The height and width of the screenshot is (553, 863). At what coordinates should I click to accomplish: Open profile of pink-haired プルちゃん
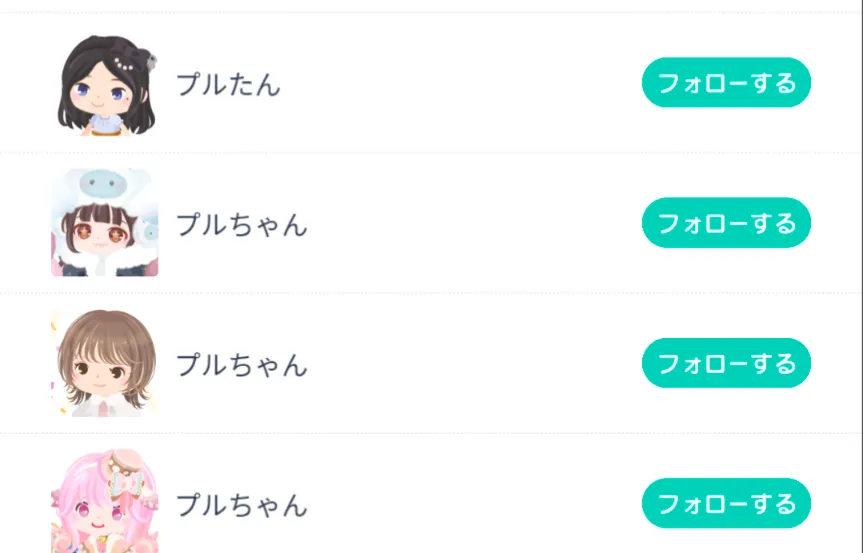coord(241,505)
